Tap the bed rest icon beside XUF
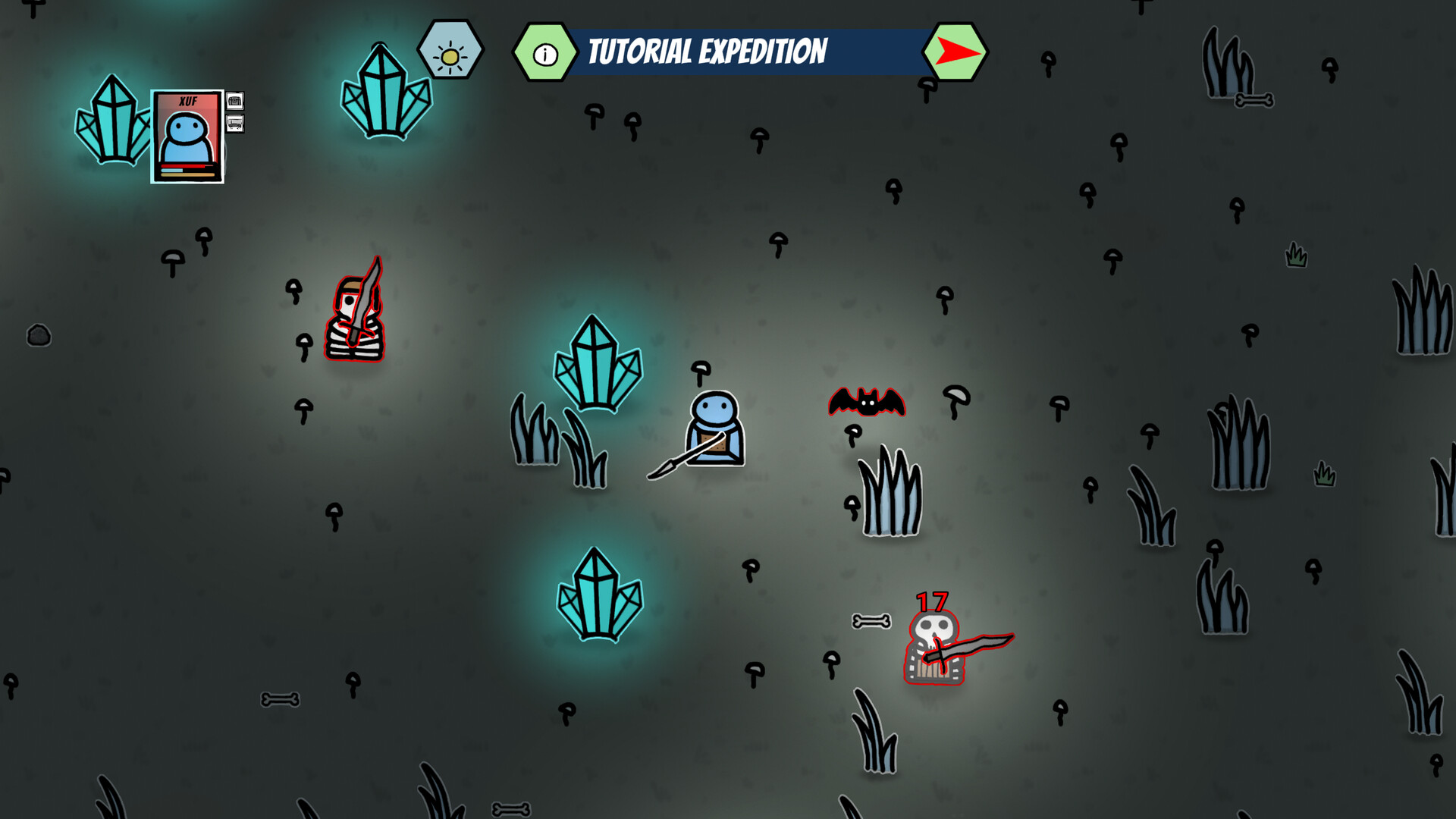The height and width of the screenshot is (819, 1456). 235,123
